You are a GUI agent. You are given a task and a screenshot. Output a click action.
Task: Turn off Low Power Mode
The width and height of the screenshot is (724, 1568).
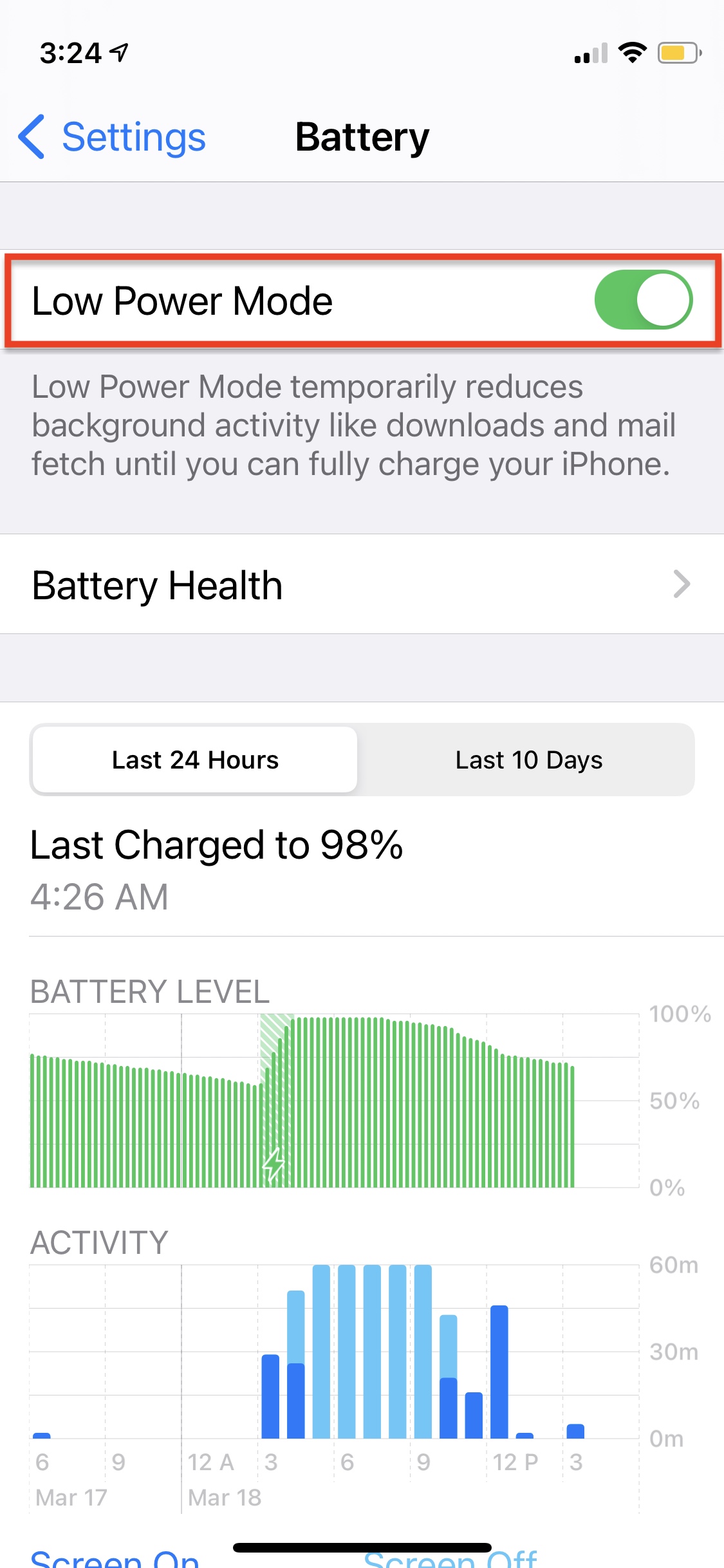point(643,300)
